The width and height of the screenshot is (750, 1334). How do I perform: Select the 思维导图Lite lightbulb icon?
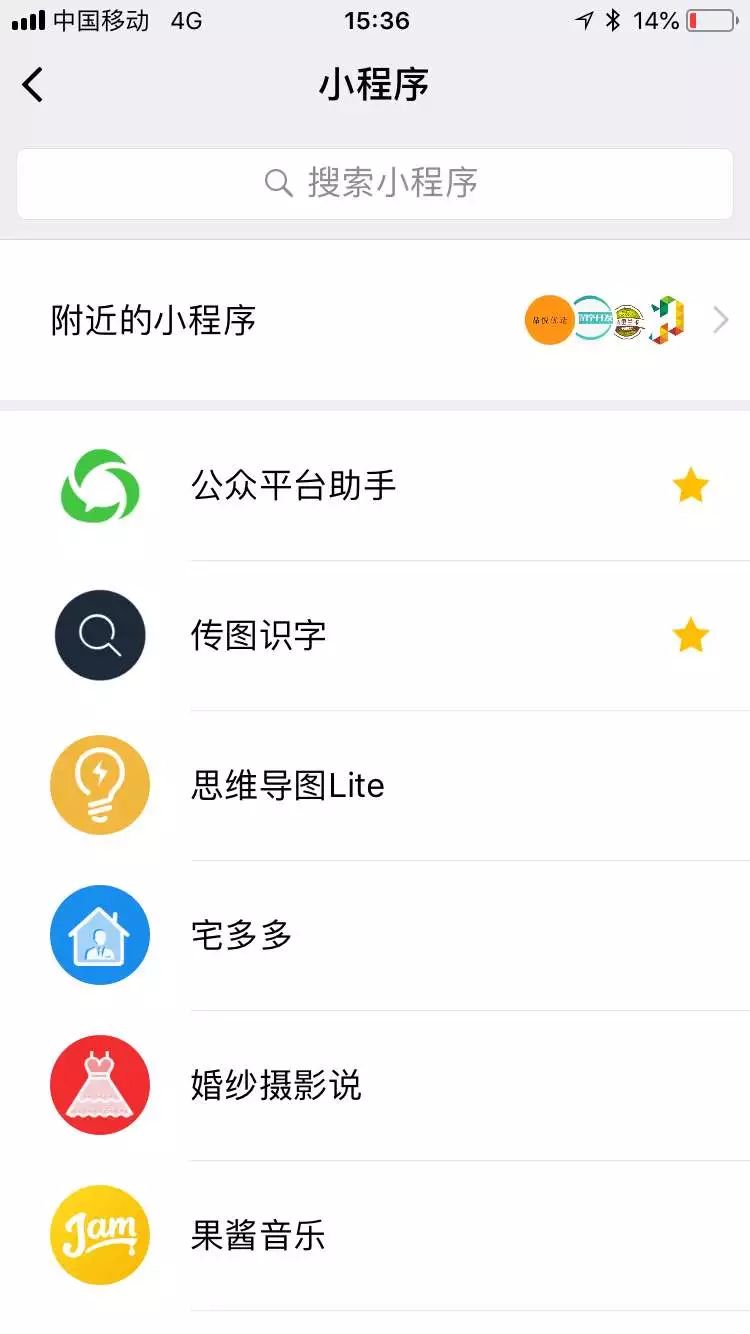click(x=100, y=785)
